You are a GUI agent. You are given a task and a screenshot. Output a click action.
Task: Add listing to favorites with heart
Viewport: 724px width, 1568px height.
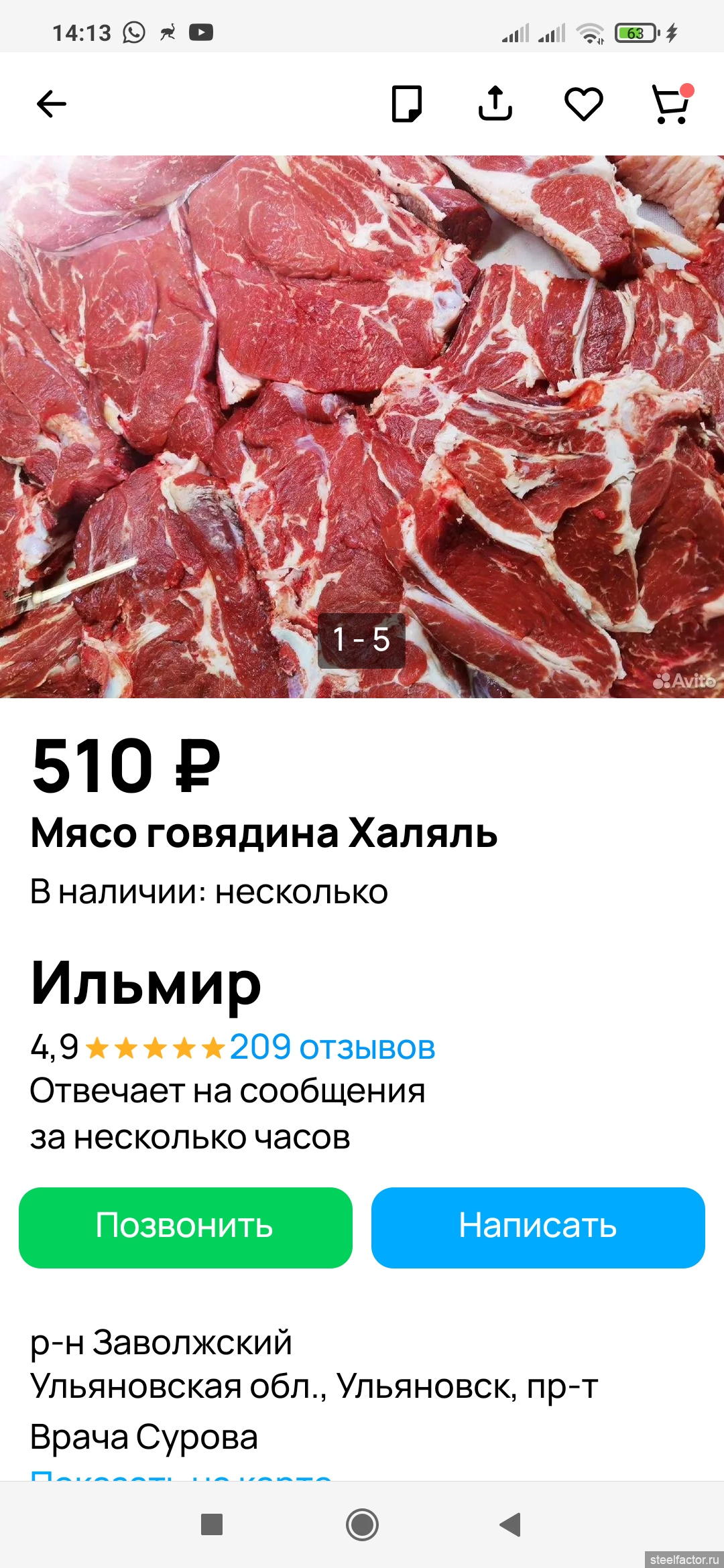click(583, 104)
